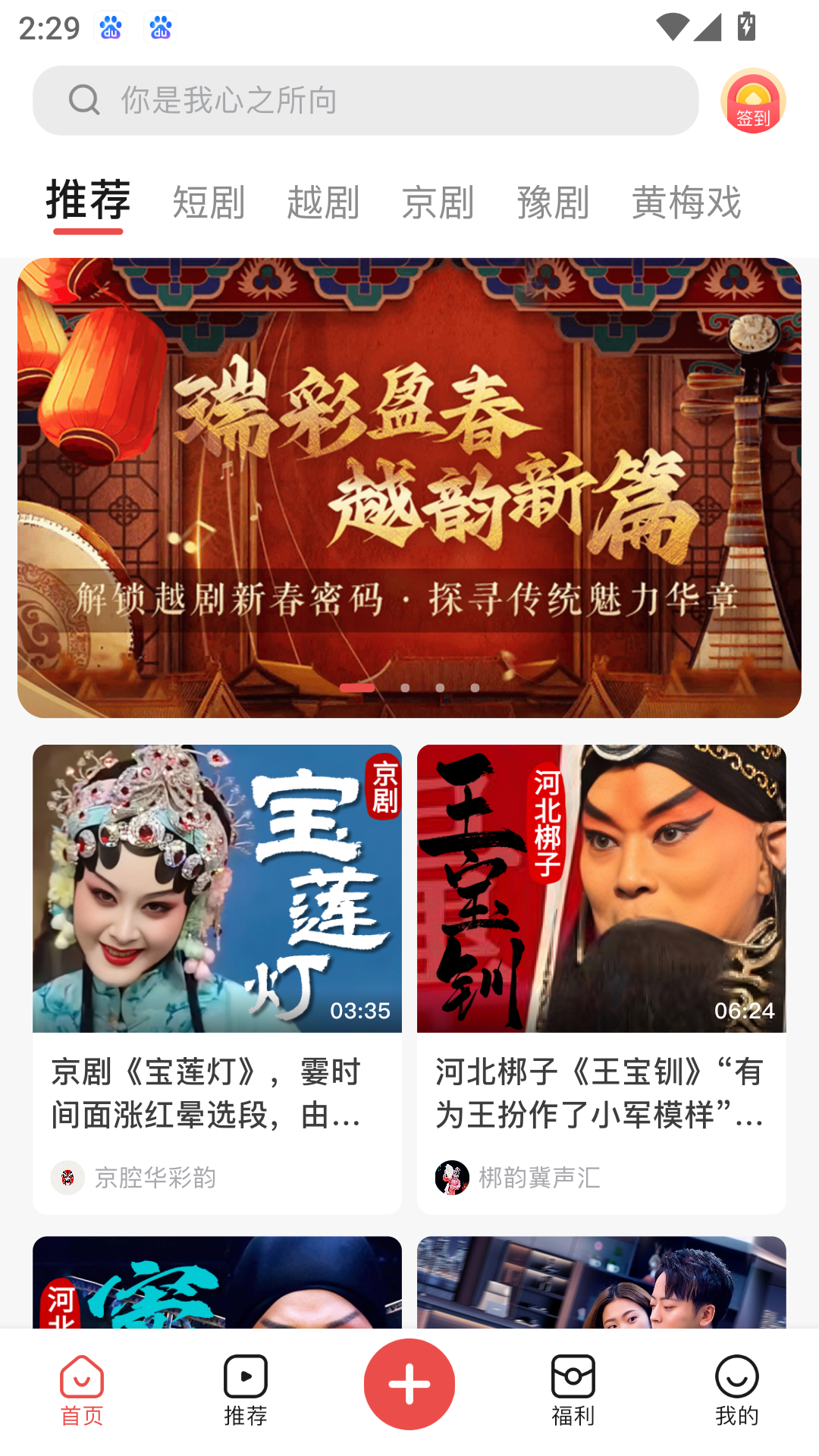Switch to the 越剧 tab
The height and width of the screenshot is (1456, 819).
coord(325,202)
